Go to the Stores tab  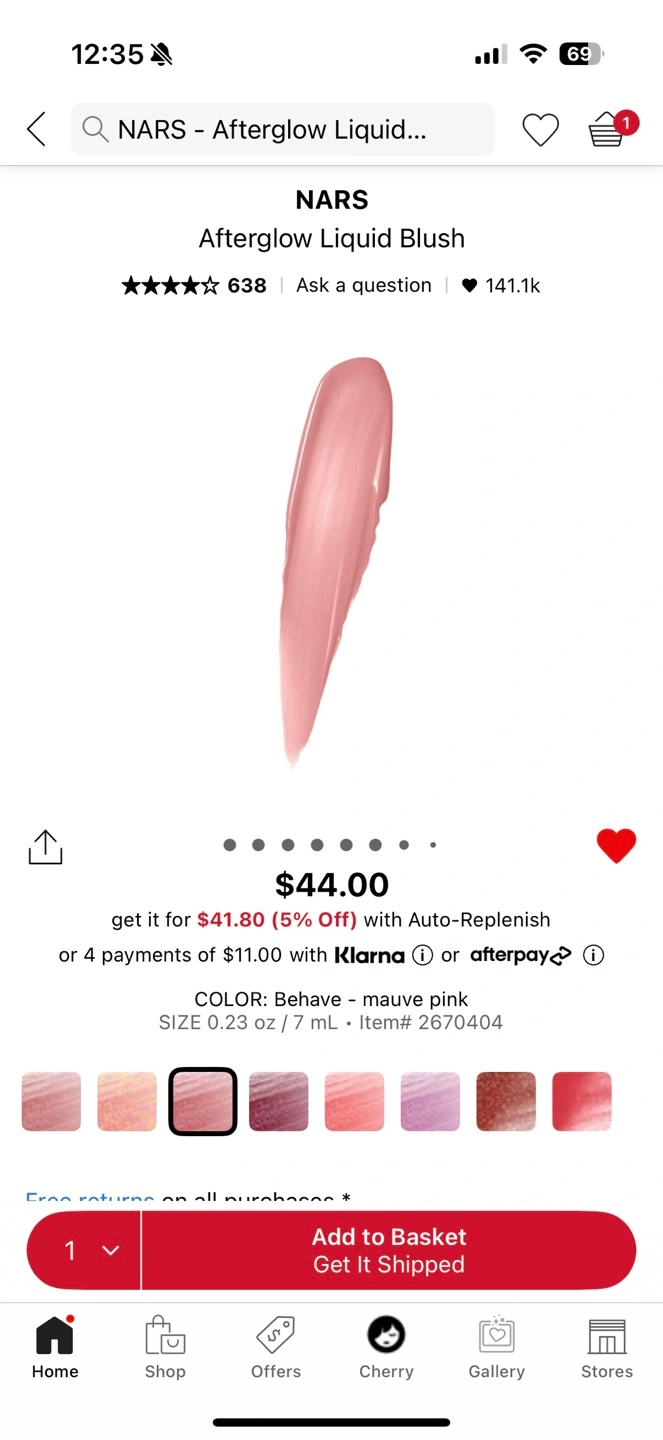click(607, 1347)
